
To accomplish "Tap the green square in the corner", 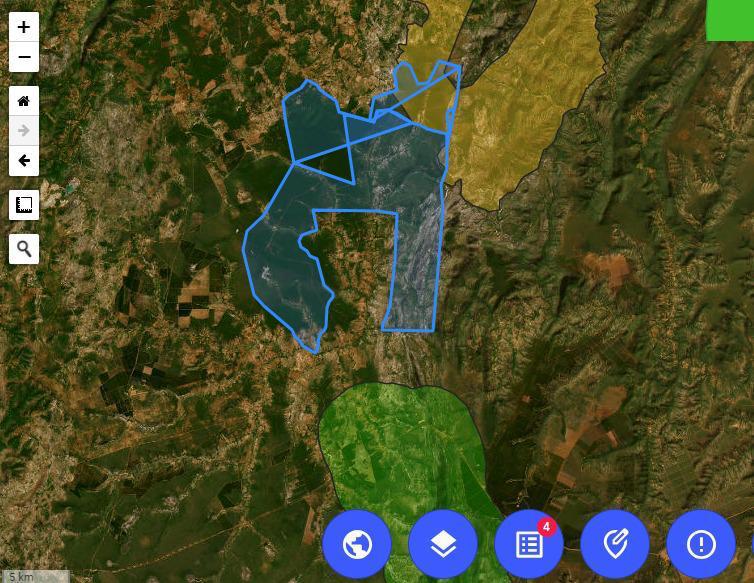I will [x=730, y=20].
